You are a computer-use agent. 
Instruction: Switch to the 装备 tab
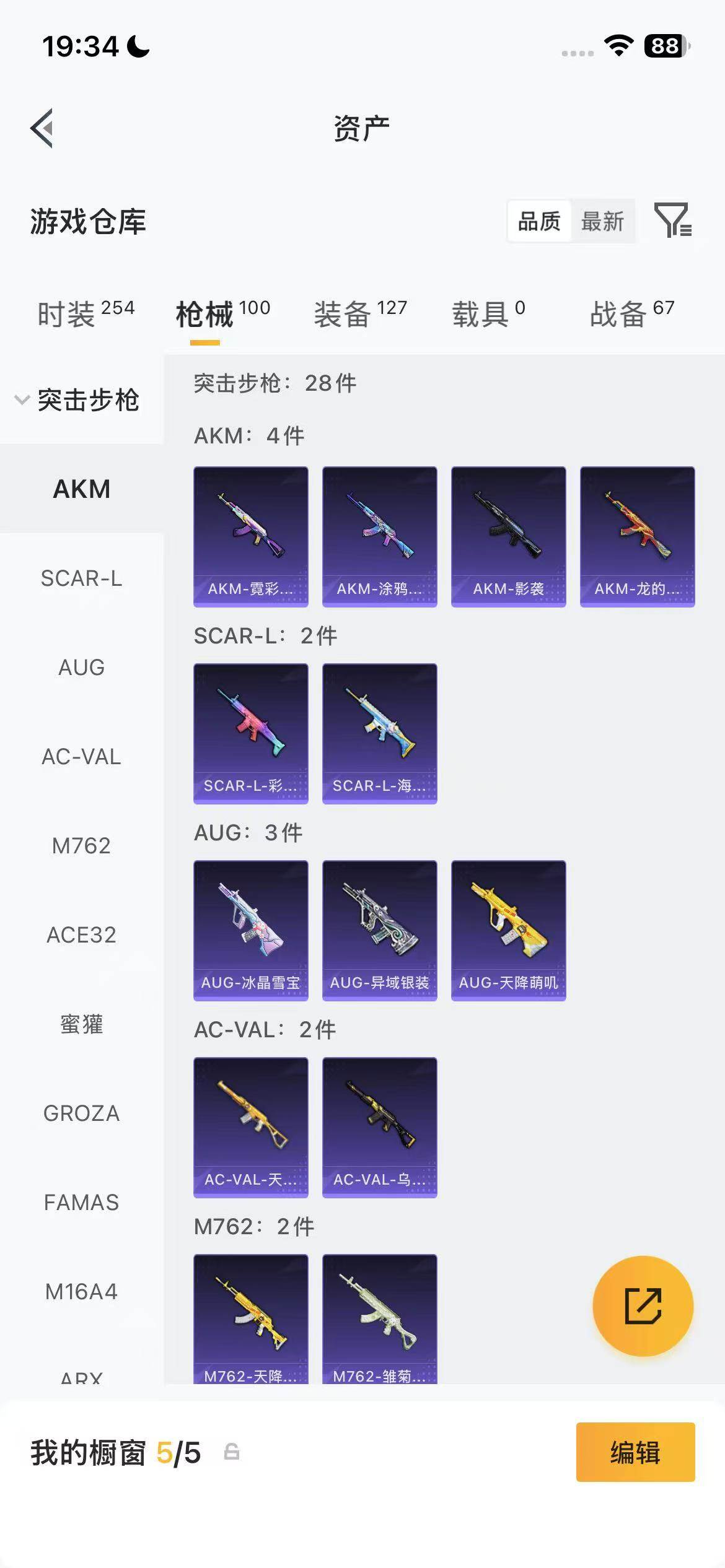click(x=360, y=313)
